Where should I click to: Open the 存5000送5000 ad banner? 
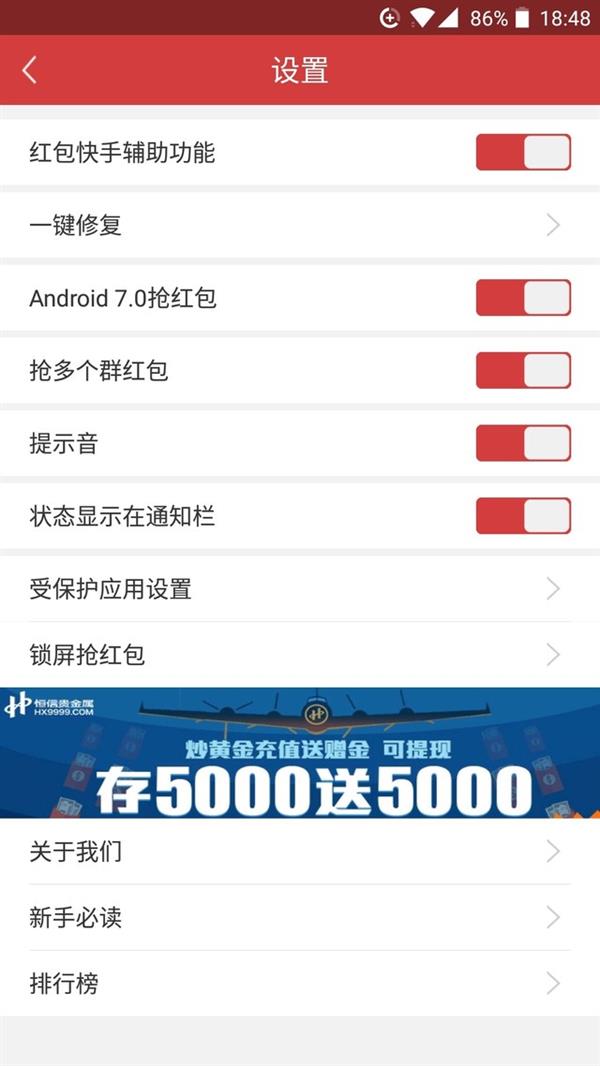(x=300, y=753)
